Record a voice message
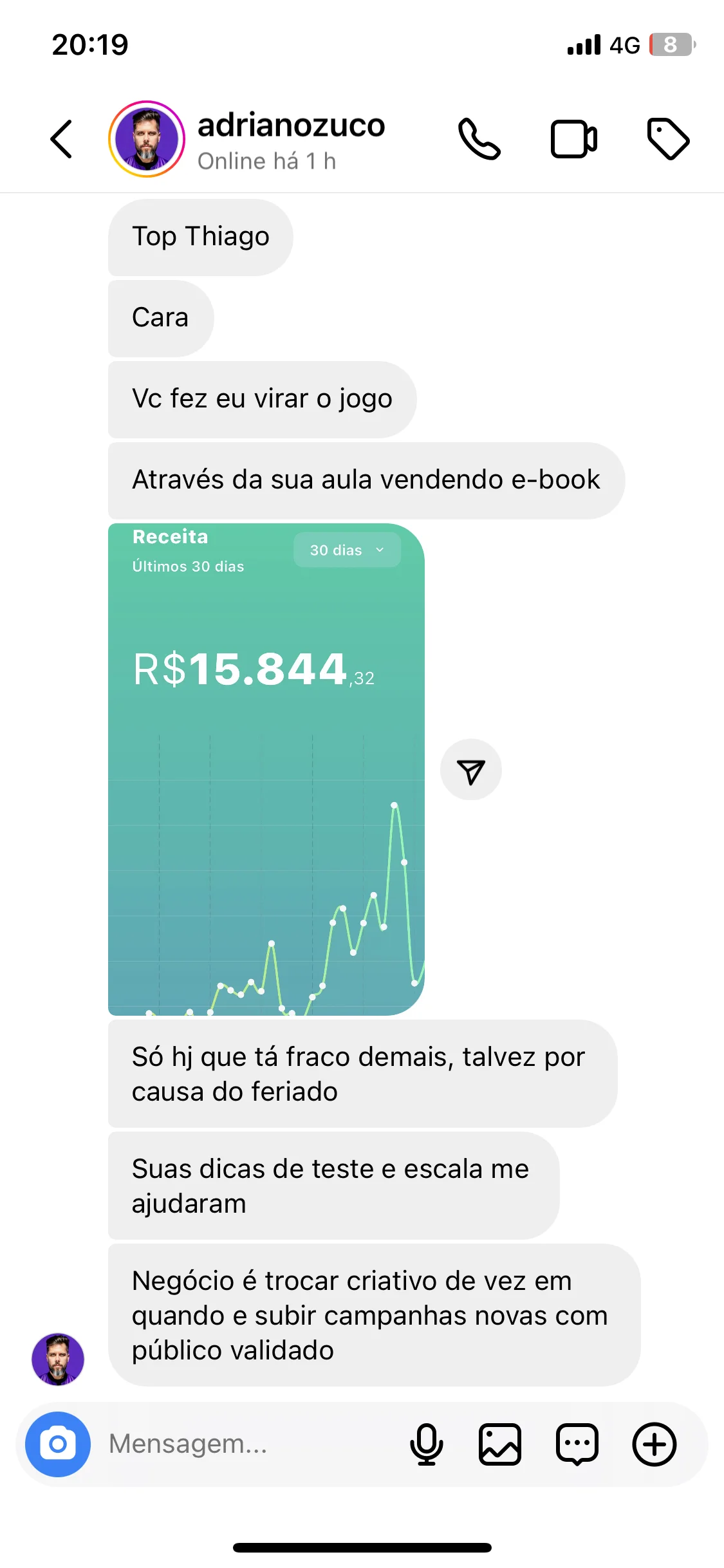Viewport: 724px width, 1568px height. (x=426, y=1444)
